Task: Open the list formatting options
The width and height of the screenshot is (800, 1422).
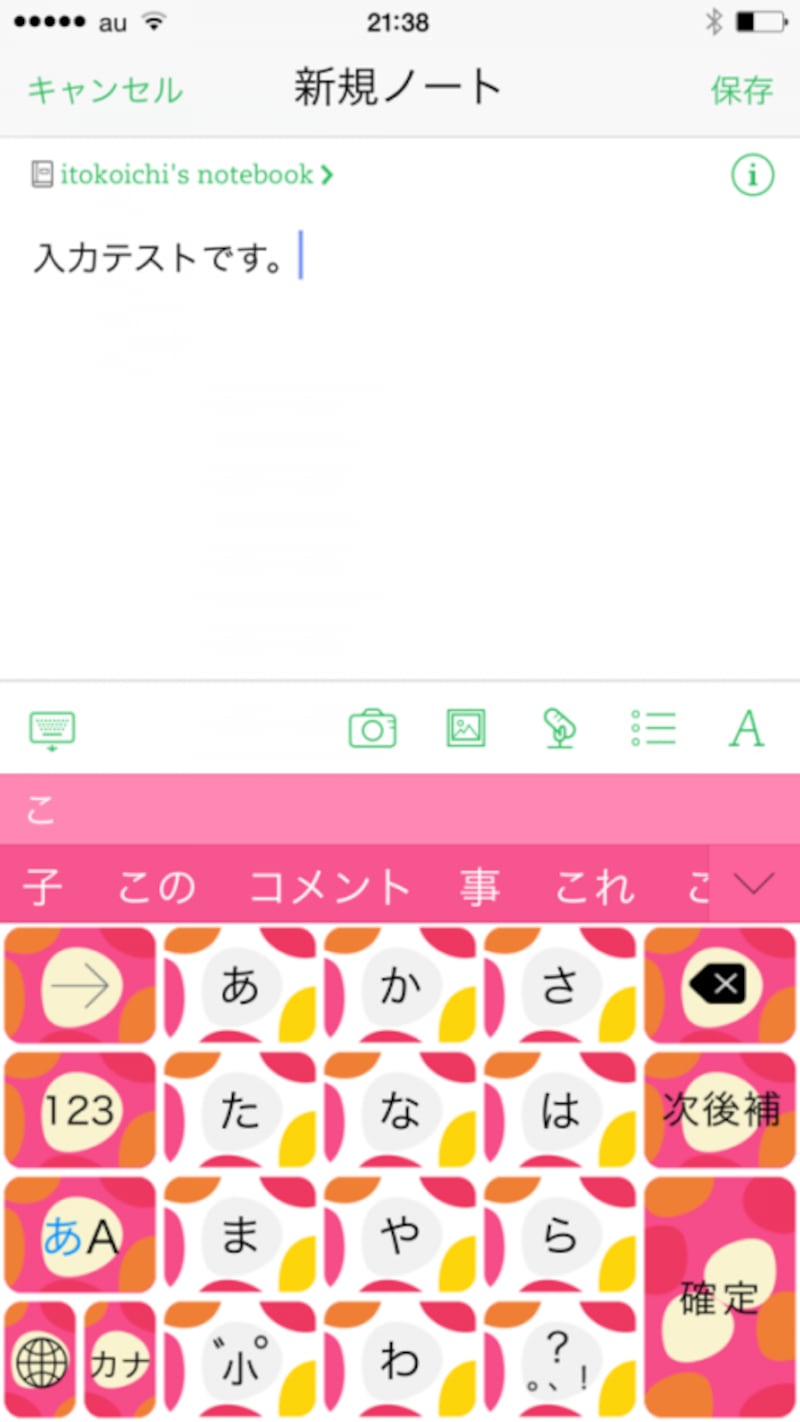Action: [x=652, y=729]
